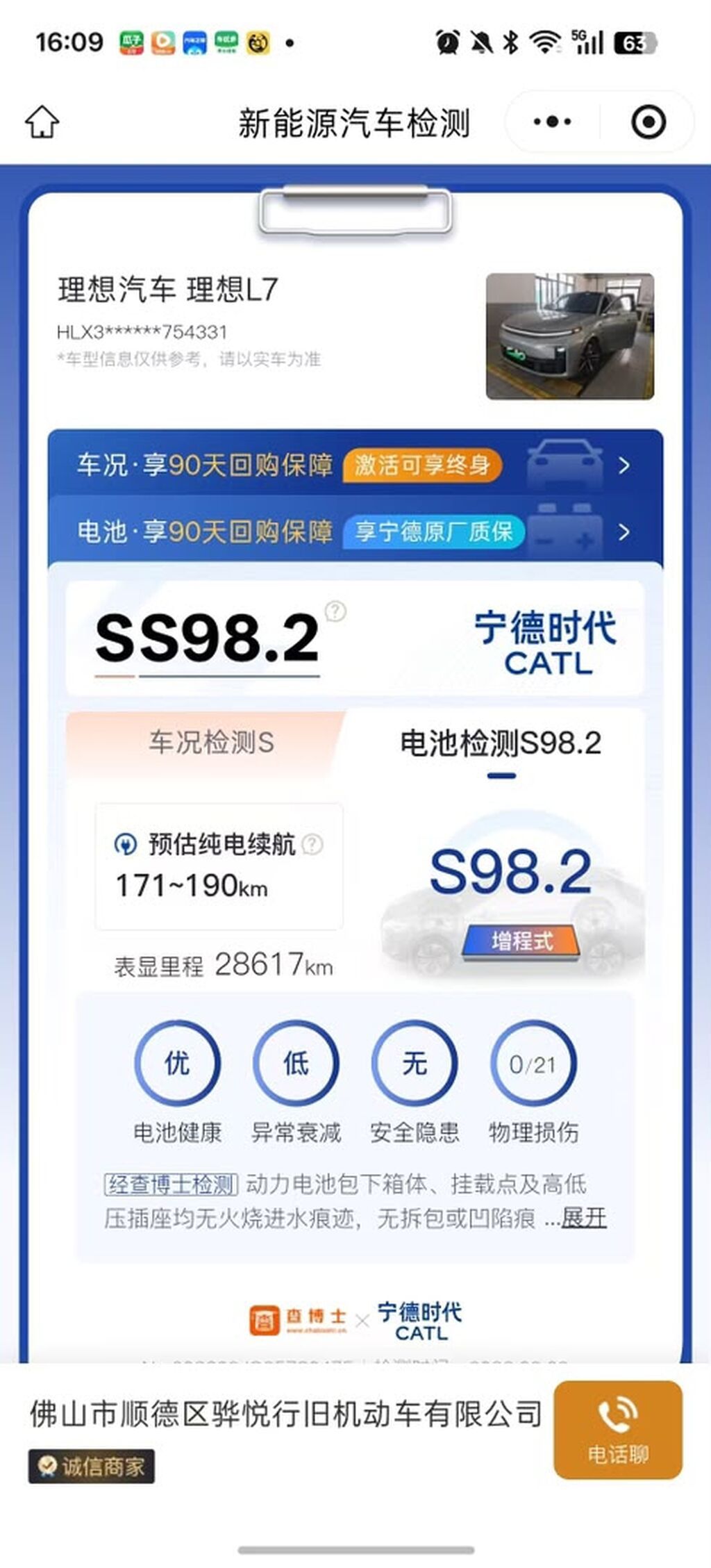Open the 理想L7 car photo
The width and height of the screenshot is (711, 1568).
click(569, 336)
